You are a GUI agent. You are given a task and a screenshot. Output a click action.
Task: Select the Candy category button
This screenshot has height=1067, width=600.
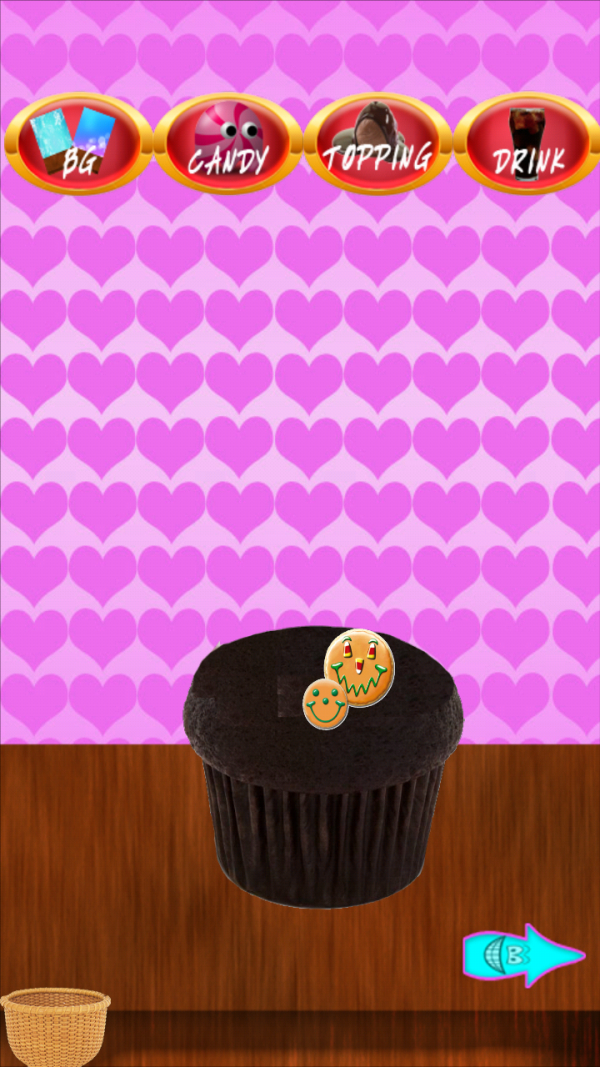(x=227, y=144)
